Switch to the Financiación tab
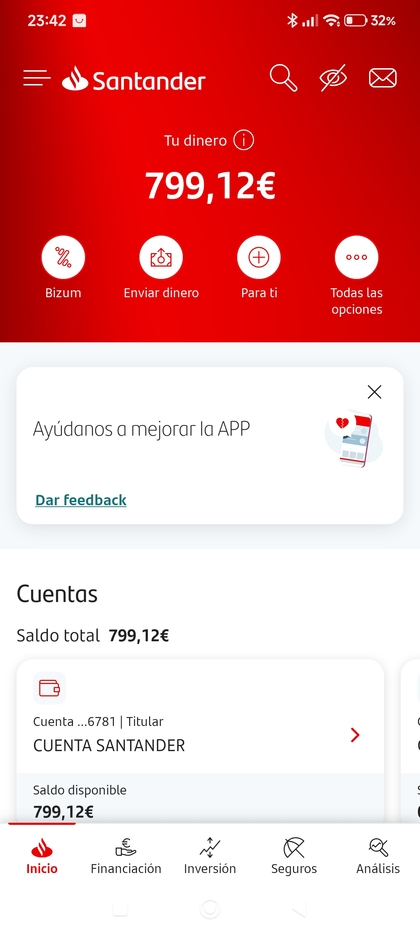The width and height of the screenshot is (420, 934). (126, 855)
